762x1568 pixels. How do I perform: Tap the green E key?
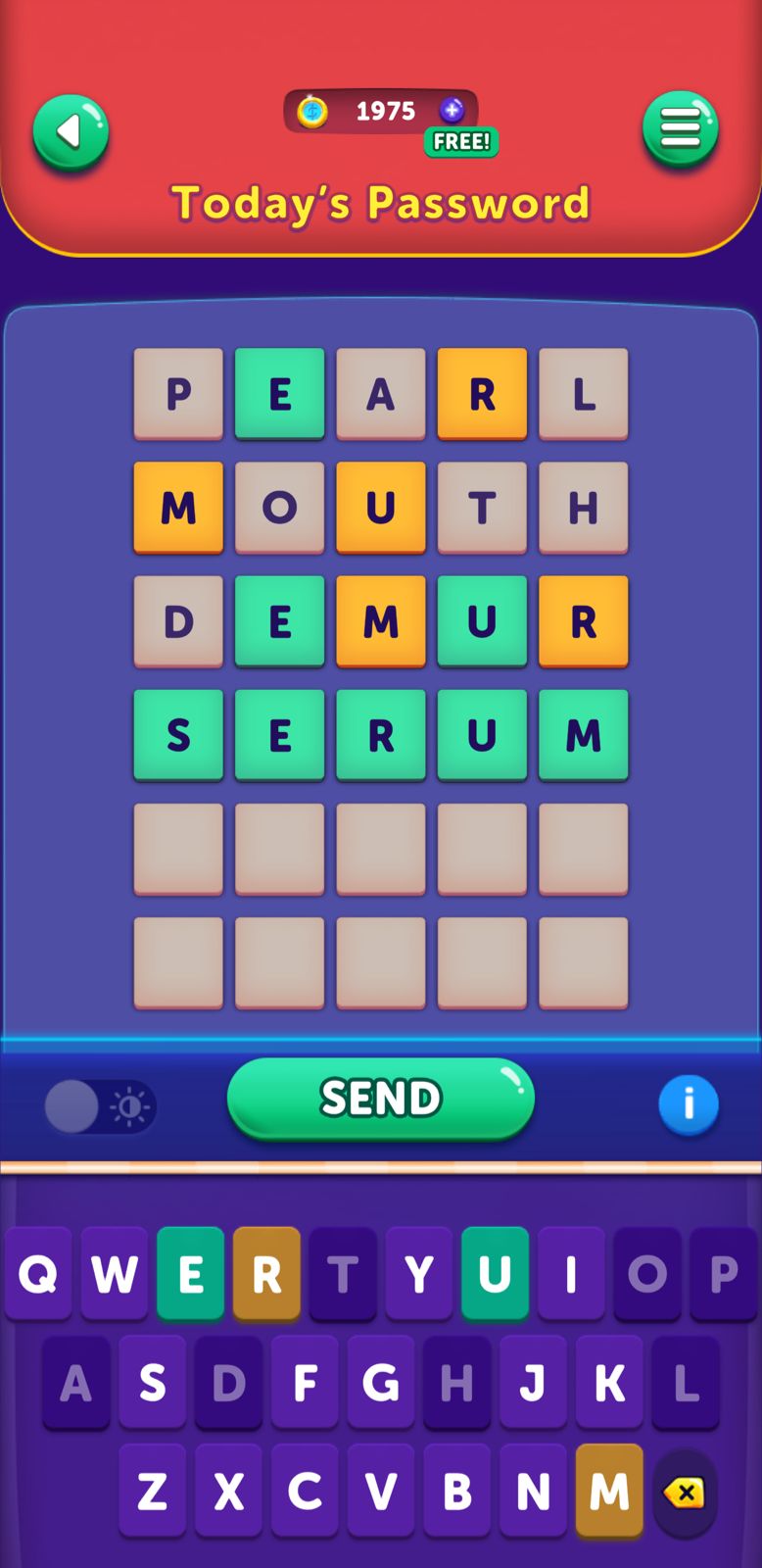click(x=190, y=1274)
